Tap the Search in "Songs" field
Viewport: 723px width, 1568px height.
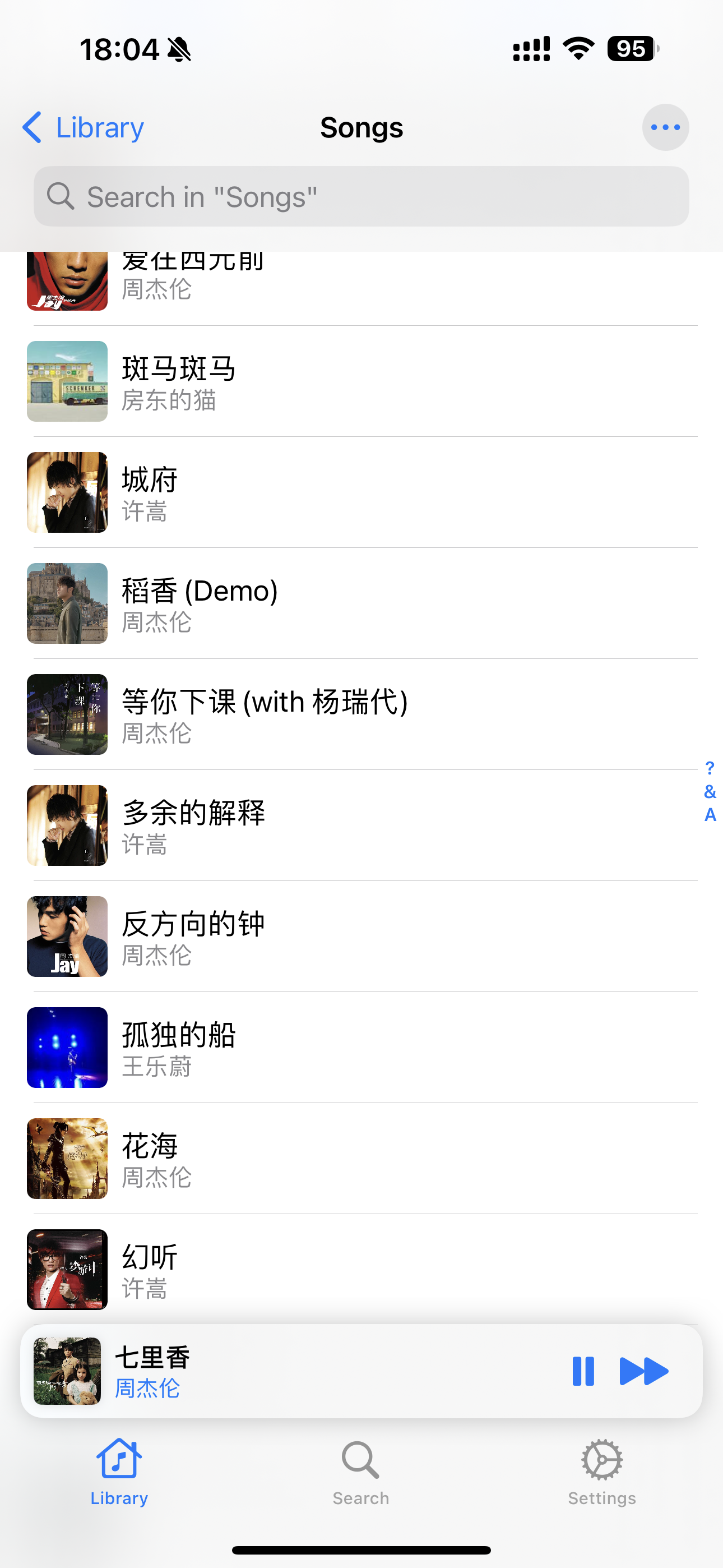tap(361, 197)
